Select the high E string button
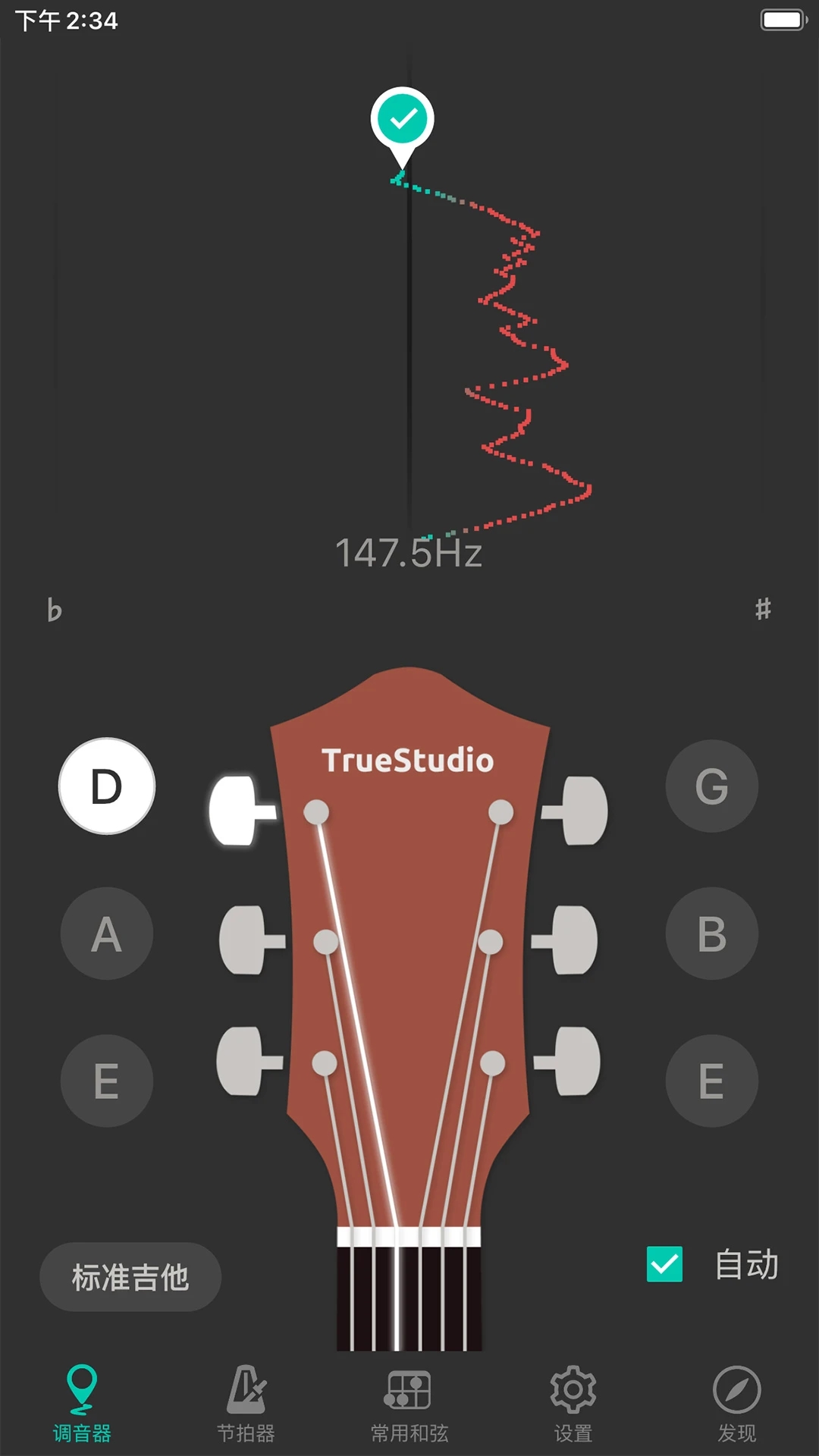Image resolution: width=819 pixels, height=1456 pixels. point(711,1081)
